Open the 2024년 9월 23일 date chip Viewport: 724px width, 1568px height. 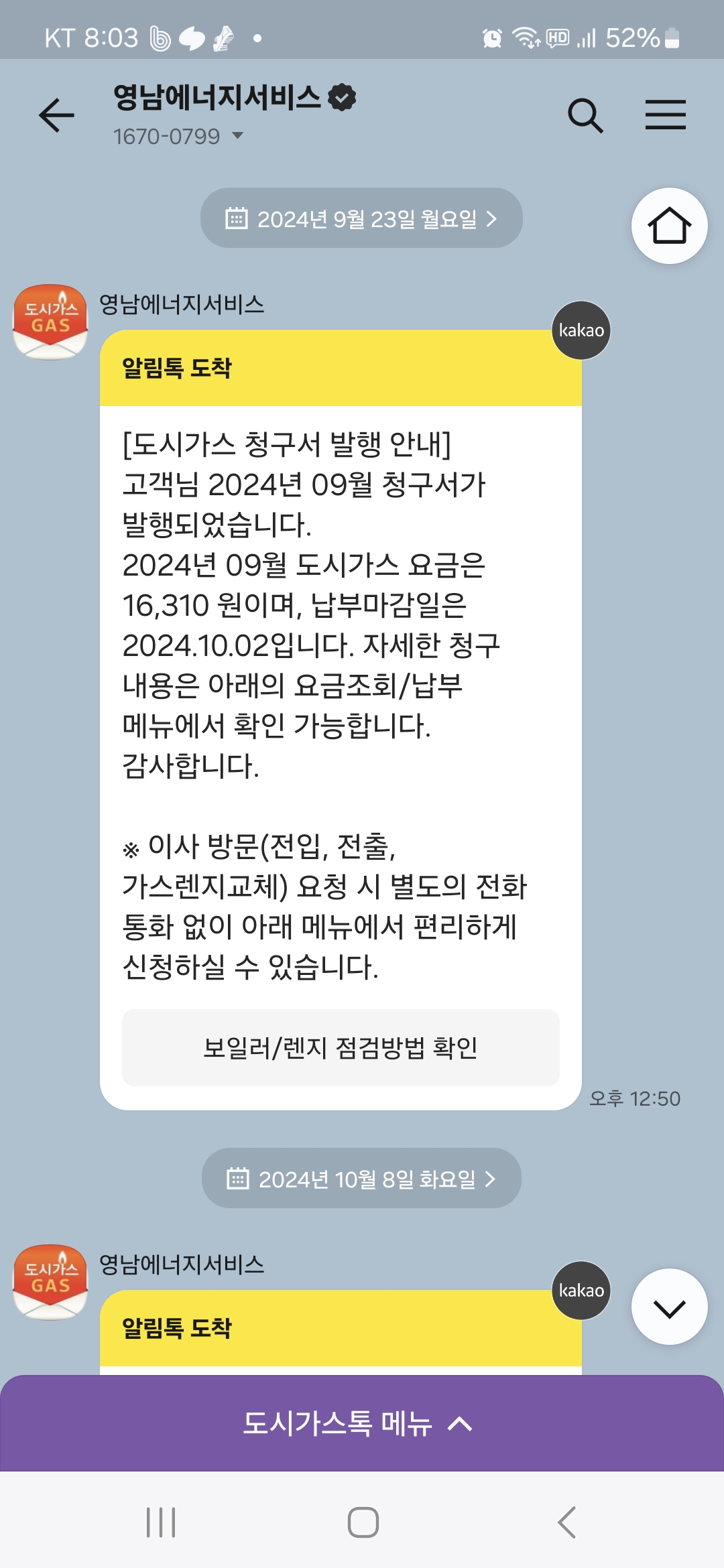(x=361, y=218)
